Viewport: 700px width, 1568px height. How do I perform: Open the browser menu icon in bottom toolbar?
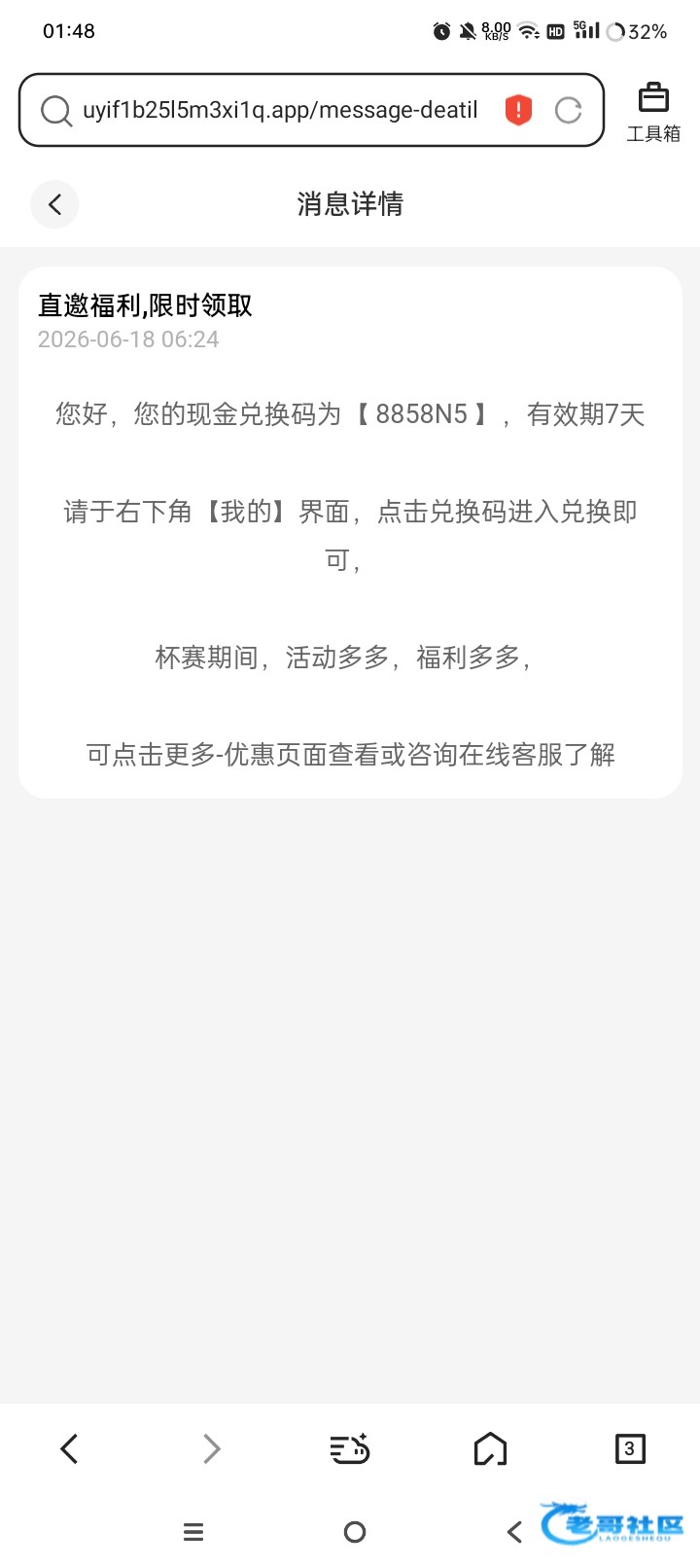click(x=350, y=1448)
